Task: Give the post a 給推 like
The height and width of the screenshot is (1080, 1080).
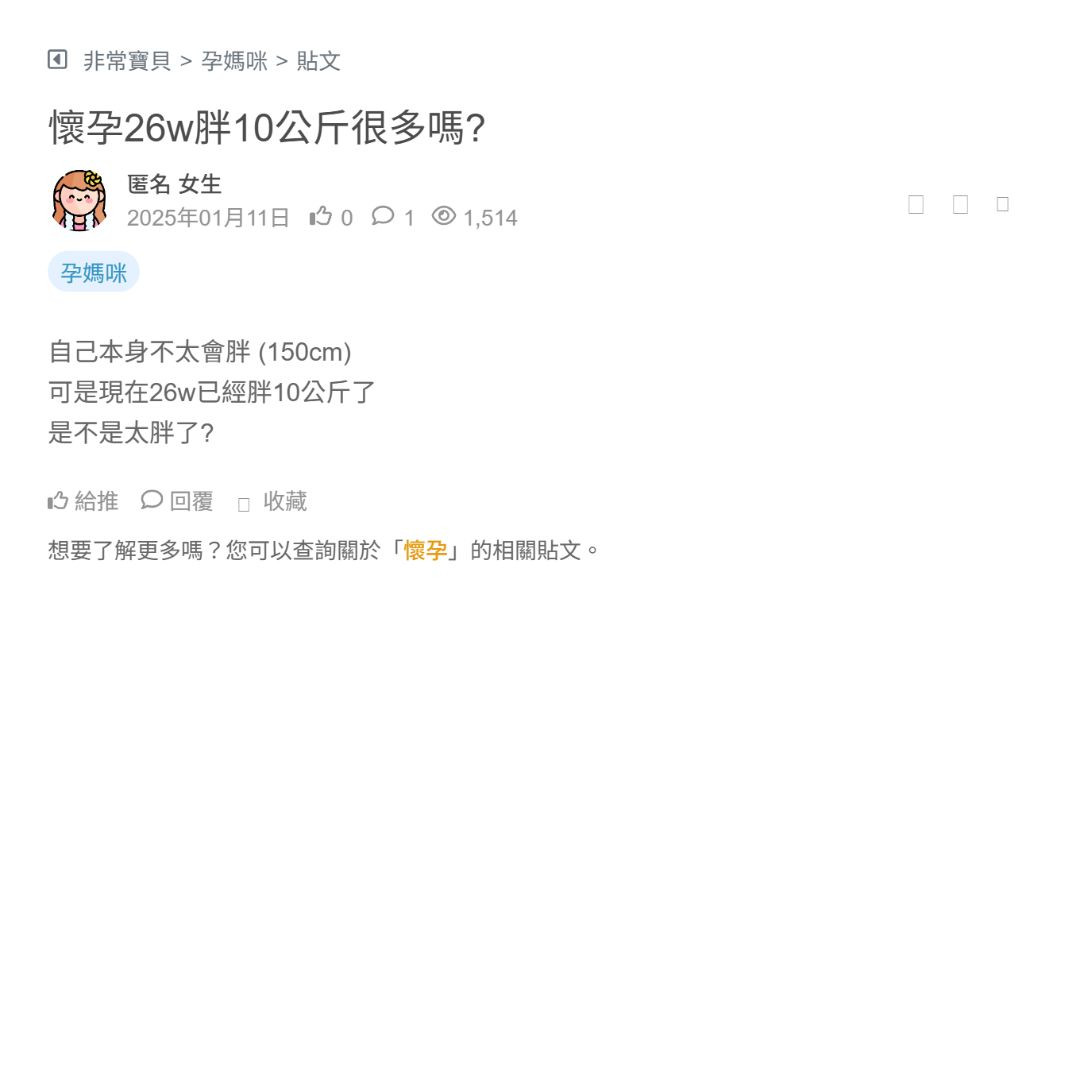Action: click(x=83, y=501)
